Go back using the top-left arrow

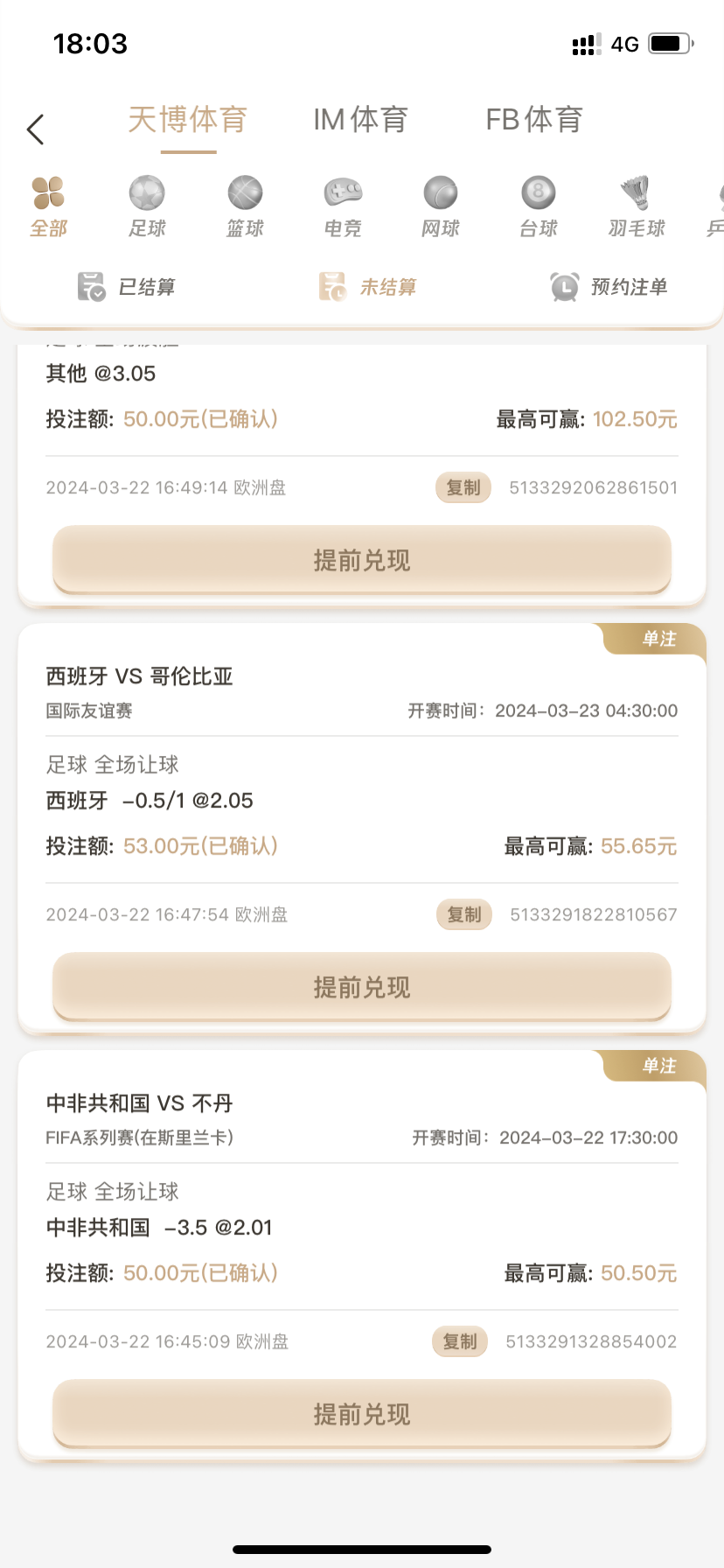36,129
